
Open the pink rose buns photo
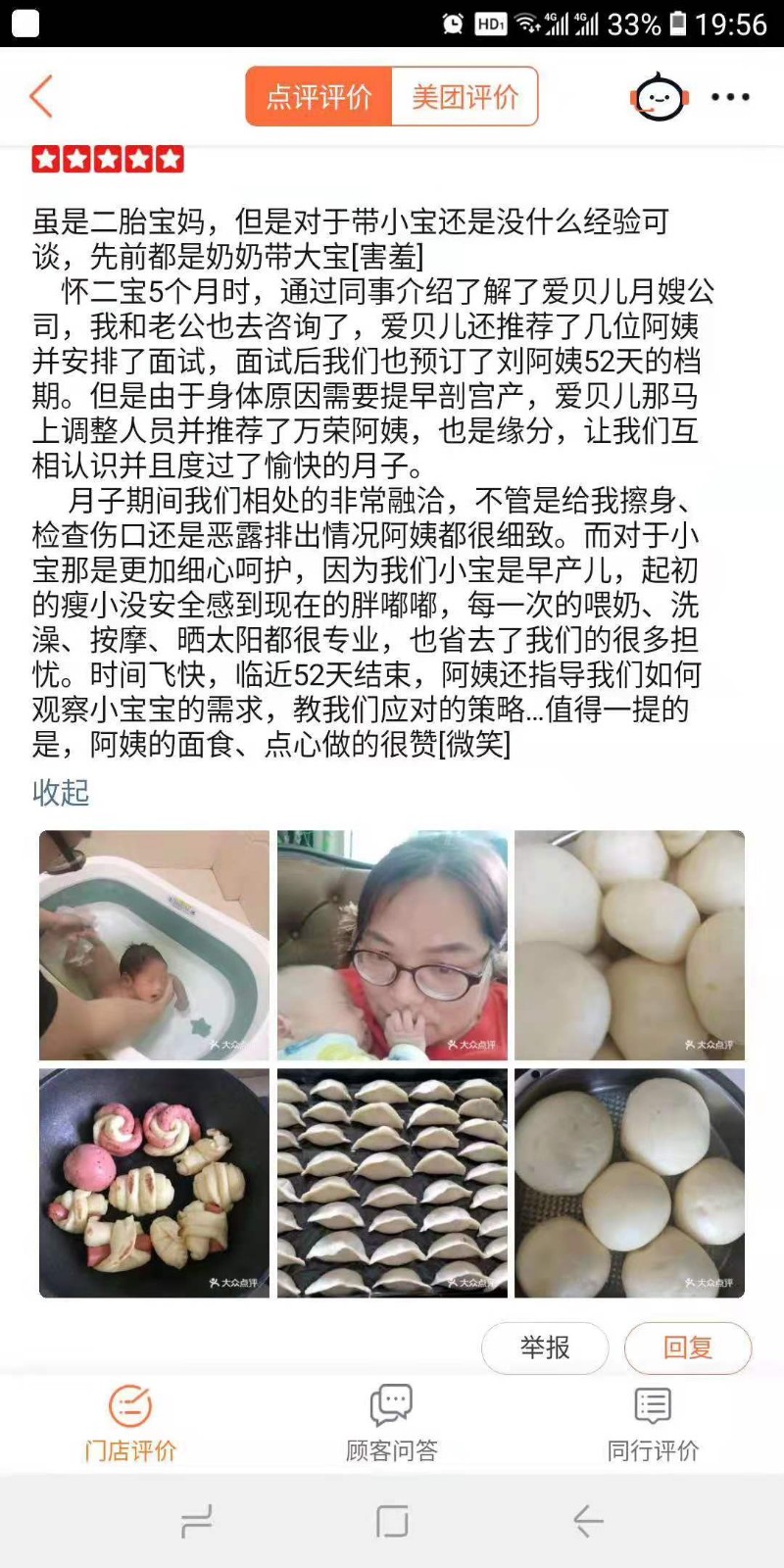tap(154, 1183)
